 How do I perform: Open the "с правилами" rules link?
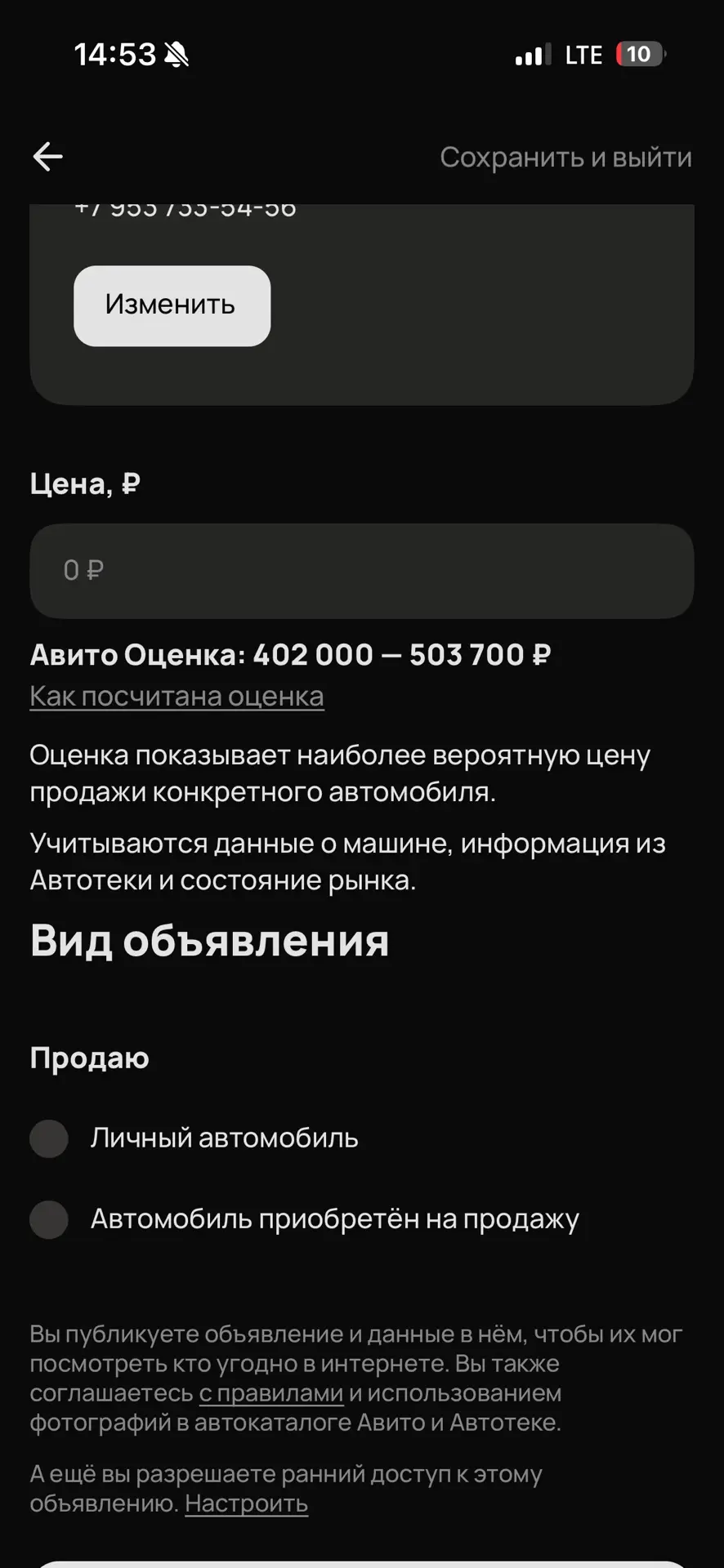click(271, 1393)
